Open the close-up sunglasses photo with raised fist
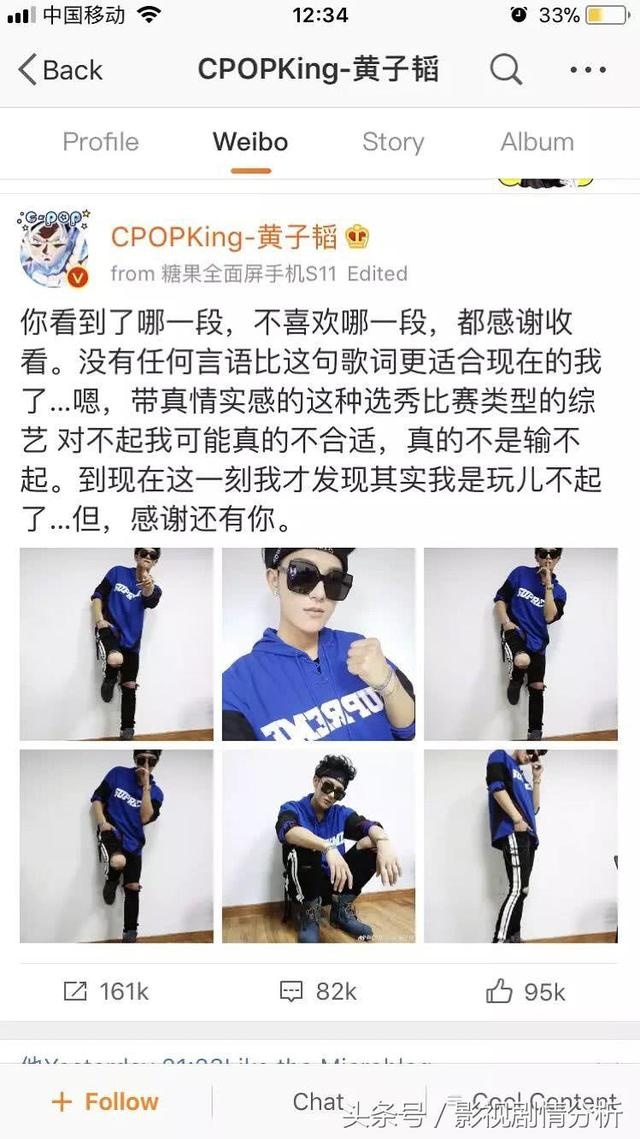This screenshot has width=640, height=1139. tap(318, 643)
